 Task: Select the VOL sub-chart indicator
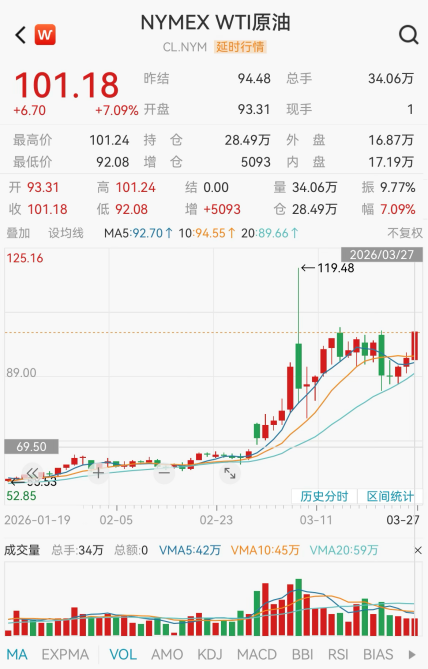(x=123, y=654)
